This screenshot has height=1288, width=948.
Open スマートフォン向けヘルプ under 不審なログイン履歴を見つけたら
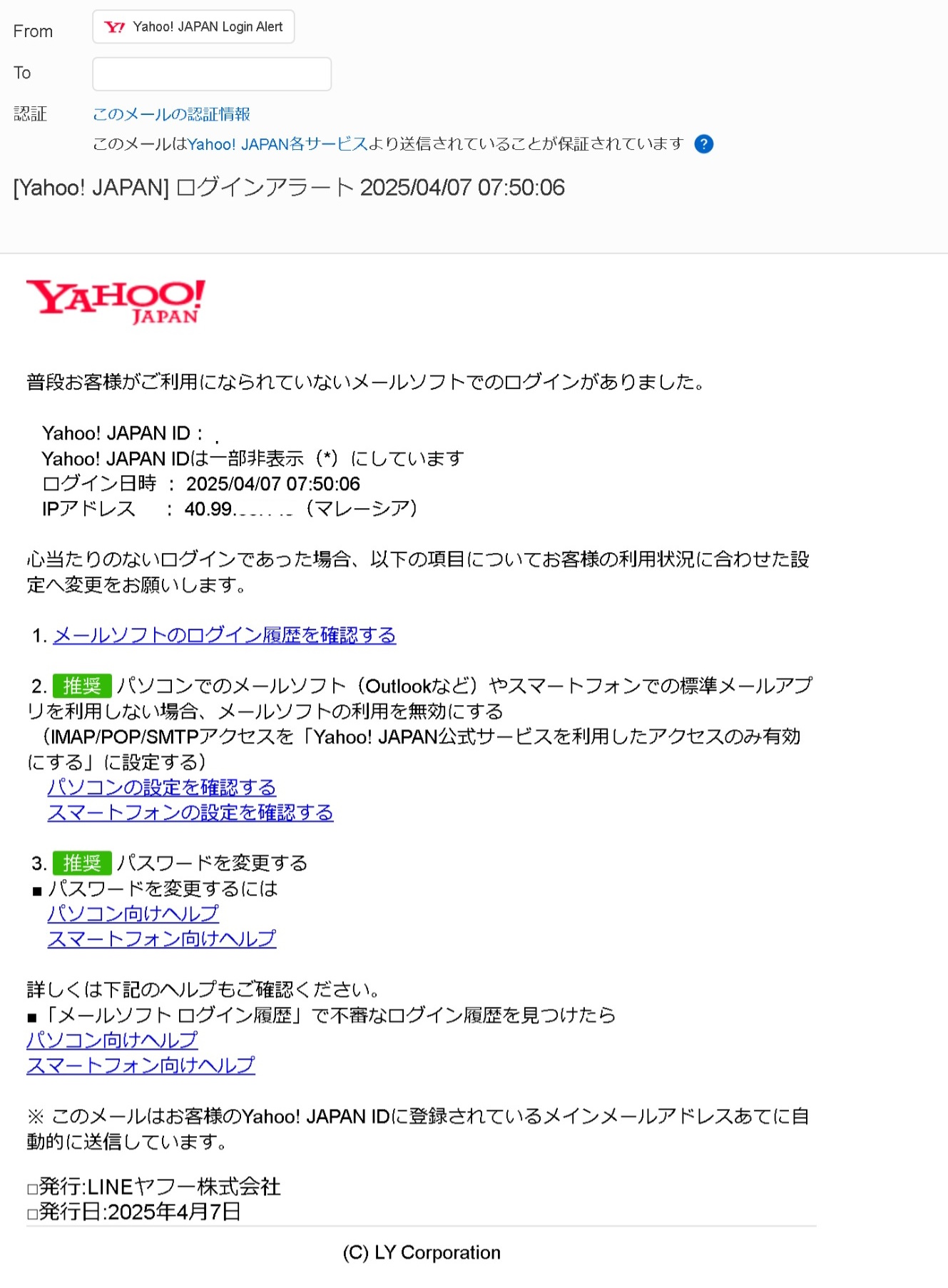click(x=141, y=1065)
